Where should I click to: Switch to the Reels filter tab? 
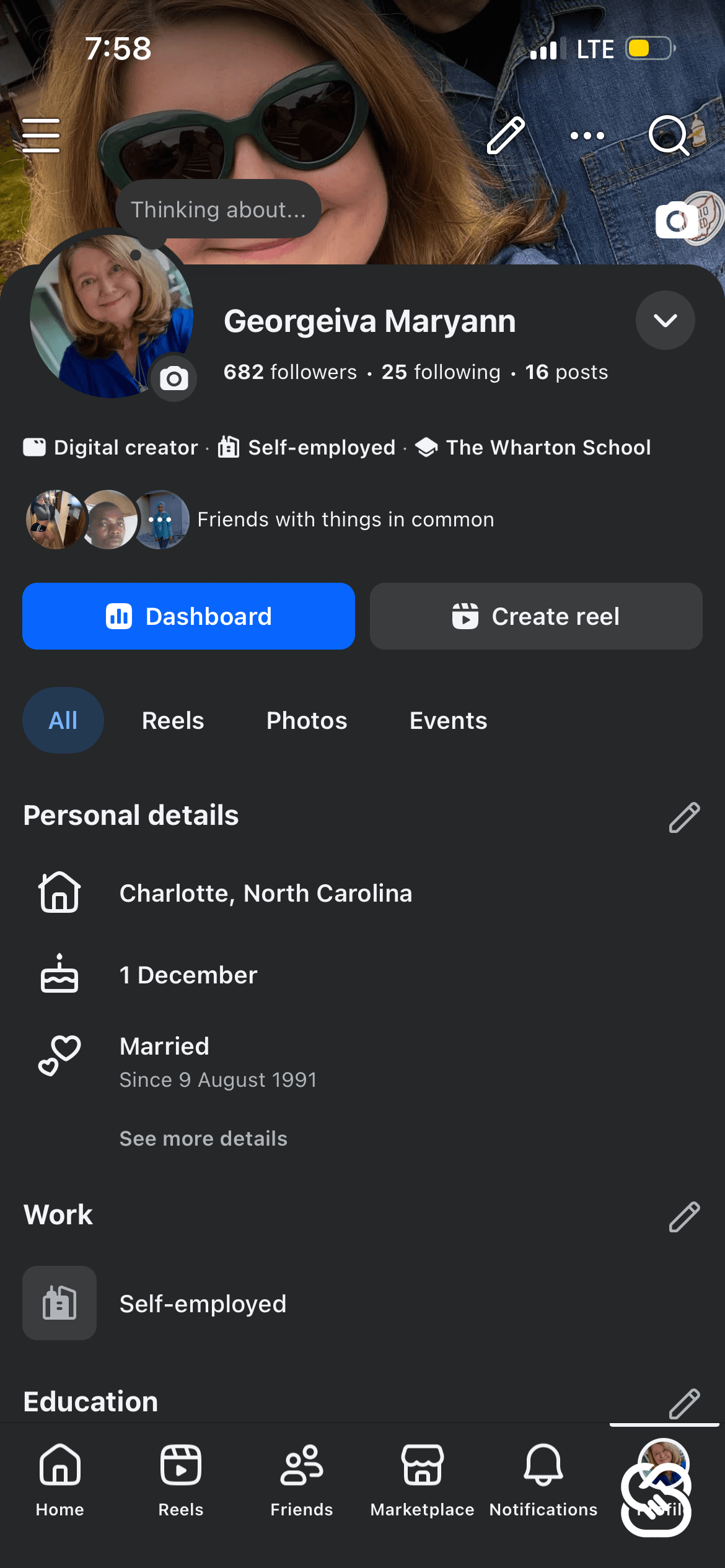[x=173, y=721]
